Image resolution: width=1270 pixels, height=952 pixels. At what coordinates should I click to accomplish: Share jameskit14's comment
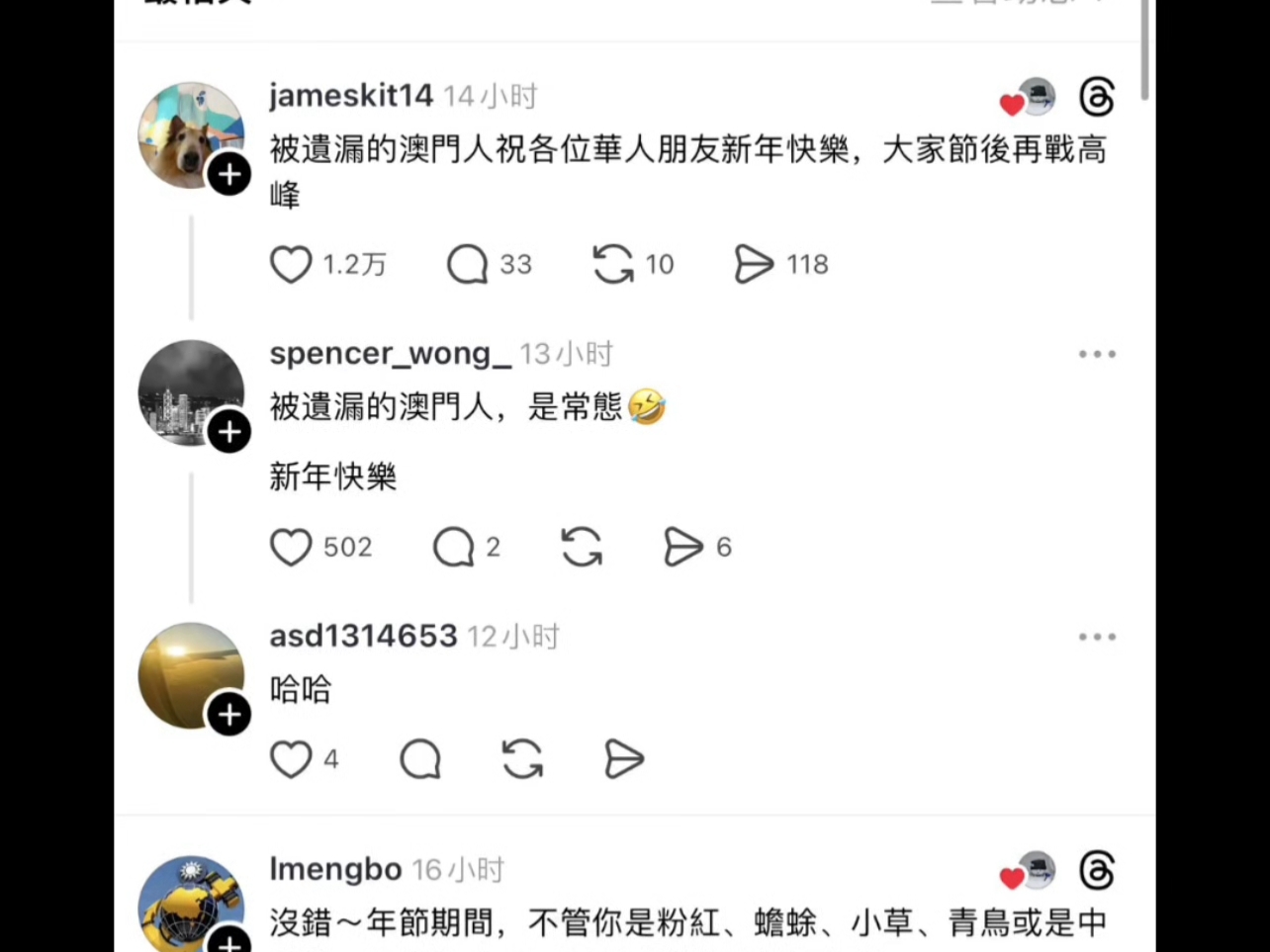(x=754, y=265)
